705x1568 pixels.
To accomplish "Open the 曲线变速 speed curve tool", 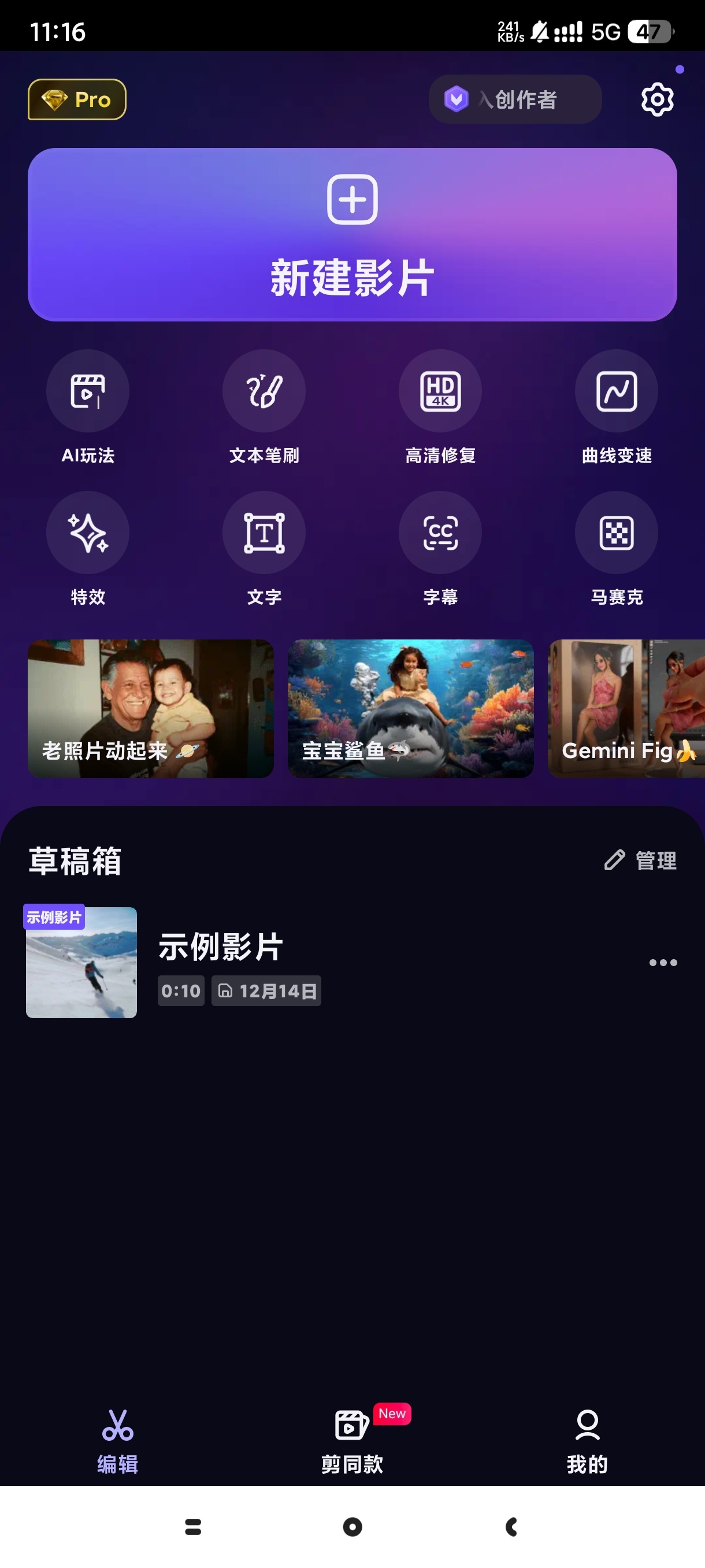I will pos(616,391).
